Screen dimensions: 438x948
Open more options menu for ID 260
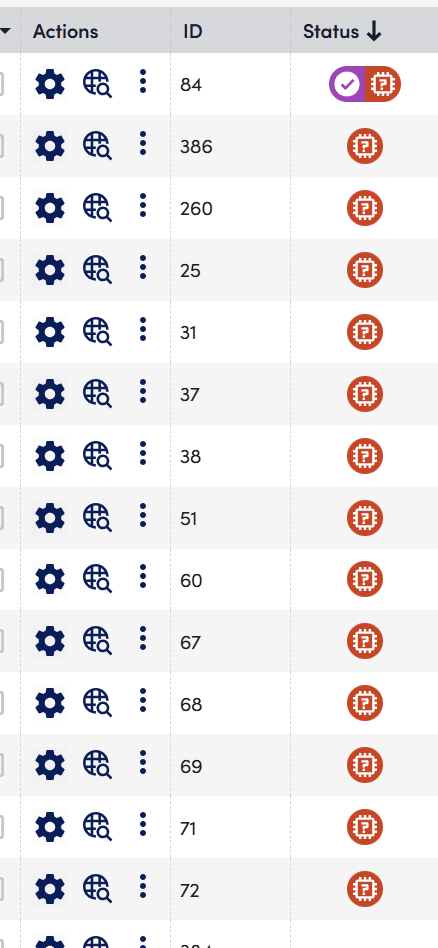[143, 205]
